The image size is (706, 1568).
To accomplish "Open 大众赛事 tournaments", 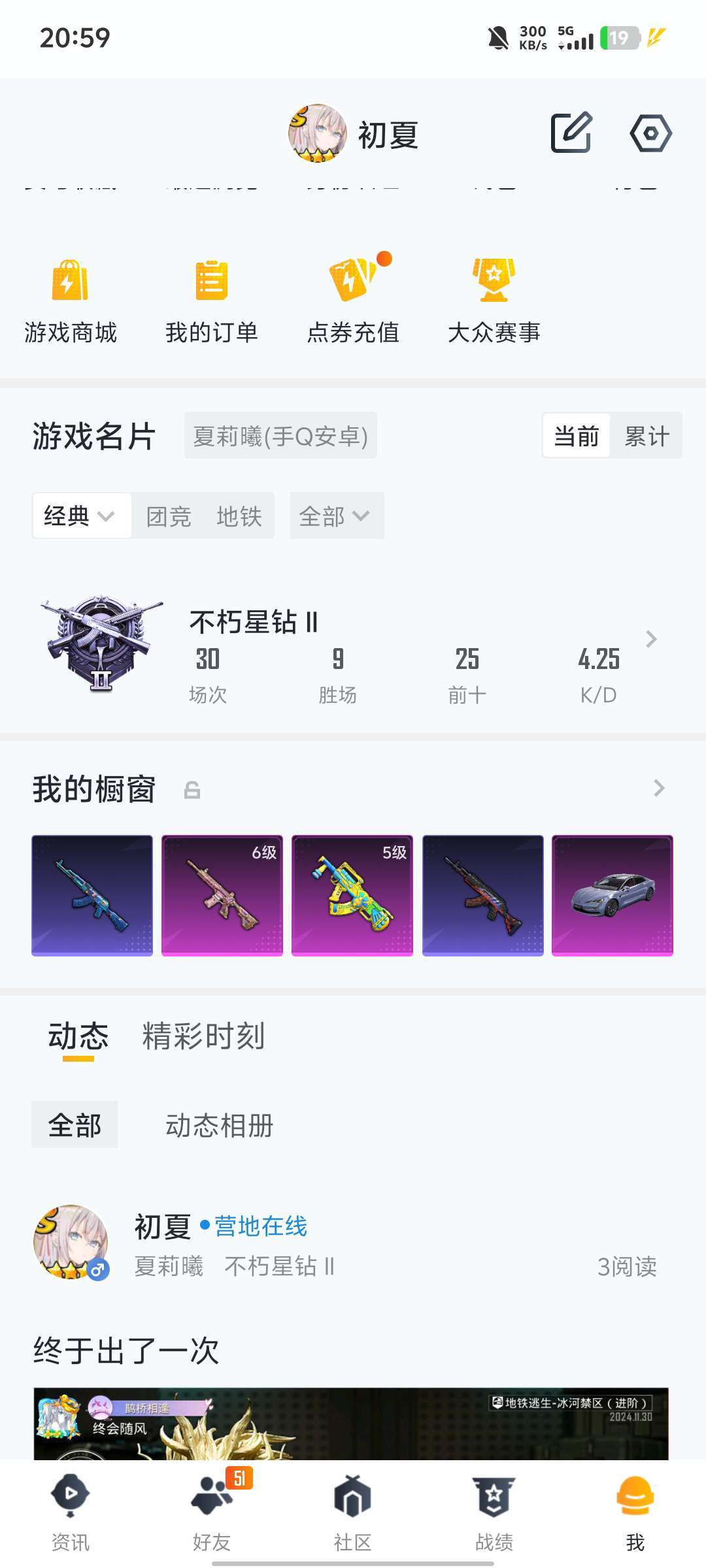I will point(494,302).
